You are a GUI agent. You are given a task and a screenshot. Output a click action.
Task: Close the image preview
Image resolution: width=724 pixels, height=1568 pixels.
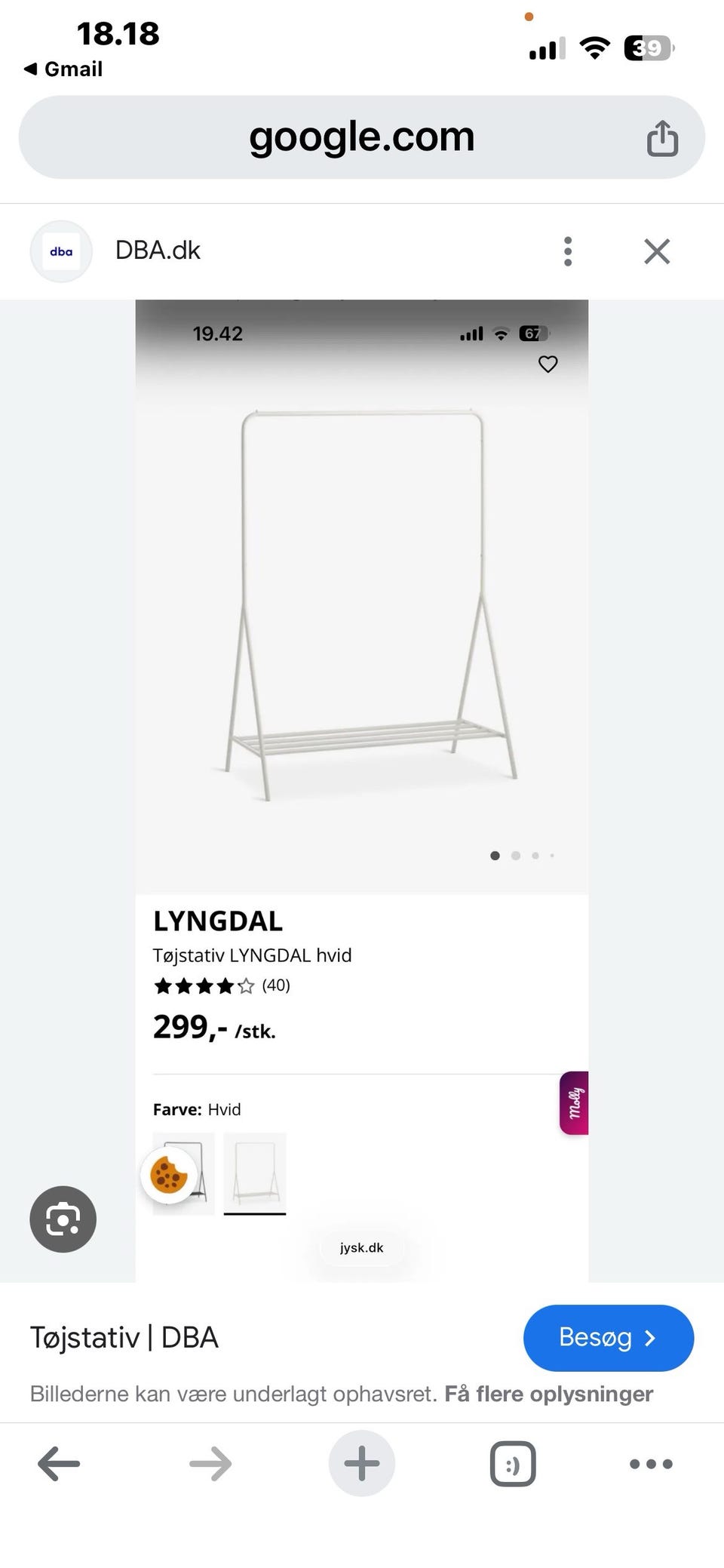pos(657,251)
